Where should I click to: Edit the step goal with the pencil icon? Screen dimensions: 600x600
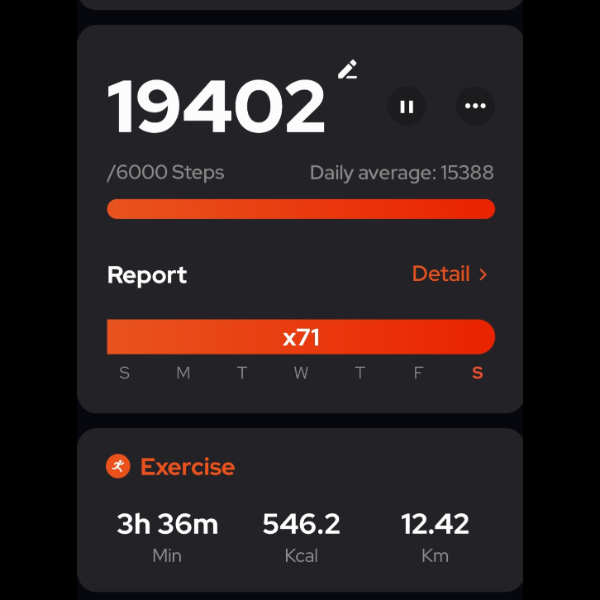pyautogui.click(x=347, y=70)
